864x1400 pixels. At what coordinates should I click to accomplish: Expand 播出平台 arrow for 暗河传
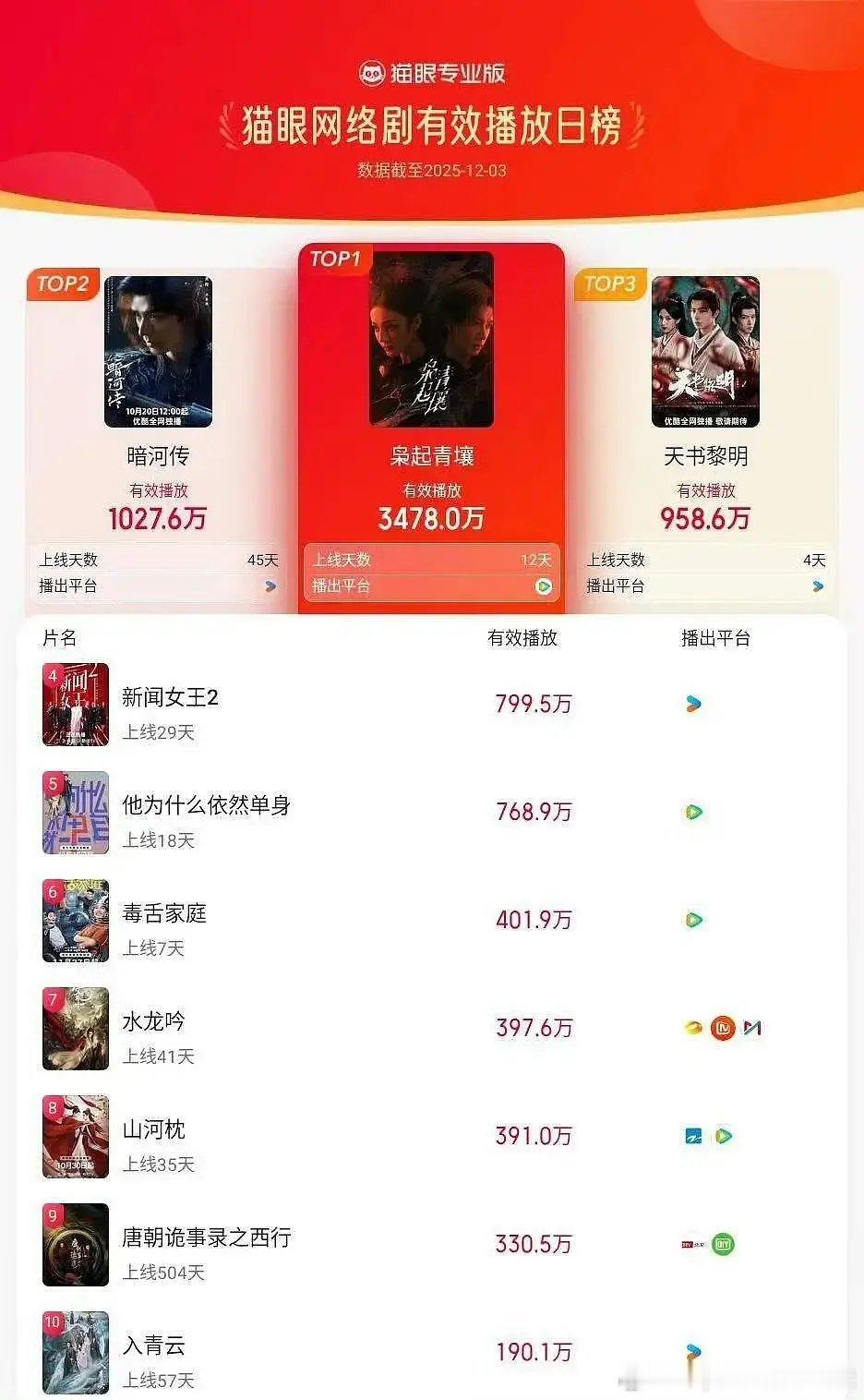coord(270,585)
